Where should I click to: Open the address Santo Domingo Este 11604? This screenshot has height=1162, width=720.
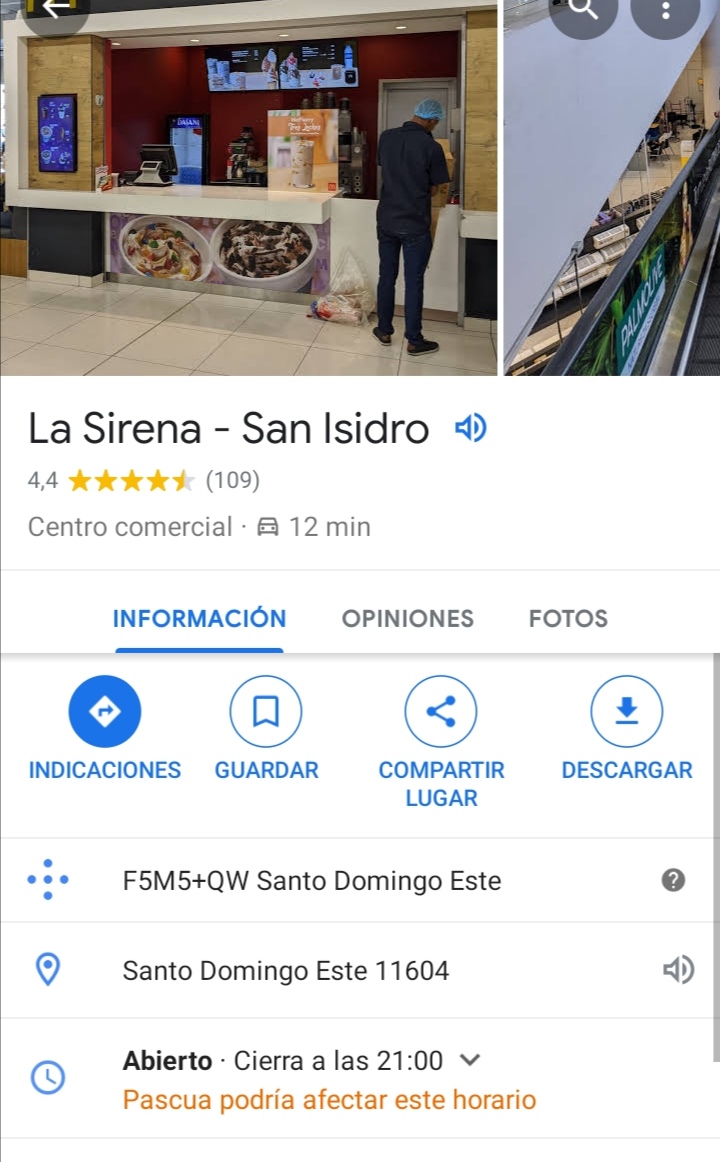pyautogui.click(x=286, y=971)
